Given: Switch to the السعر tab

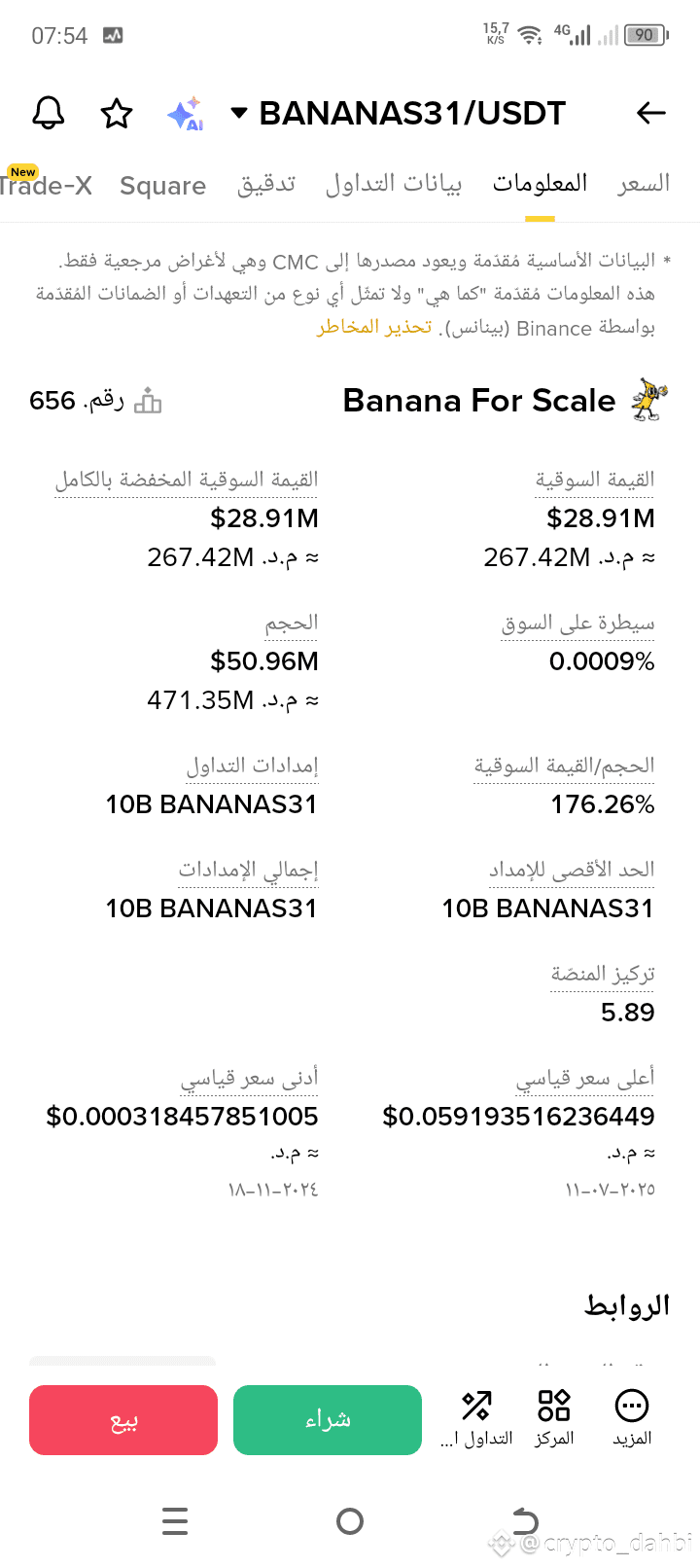Looking at the screenshot, I should coord(644,184).
